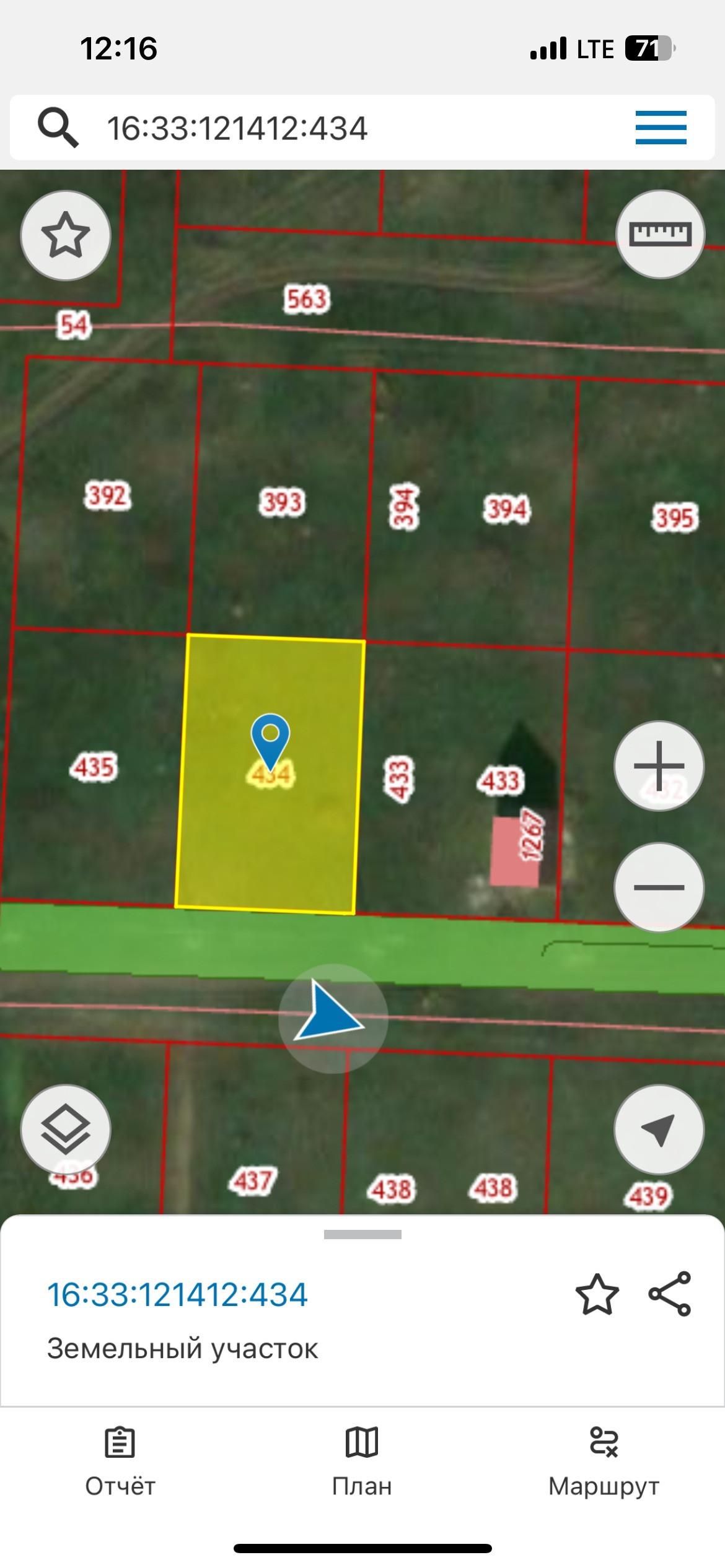
Task: Share the land parcel details
Action: pyautogui.click(x=669, y=1294)
